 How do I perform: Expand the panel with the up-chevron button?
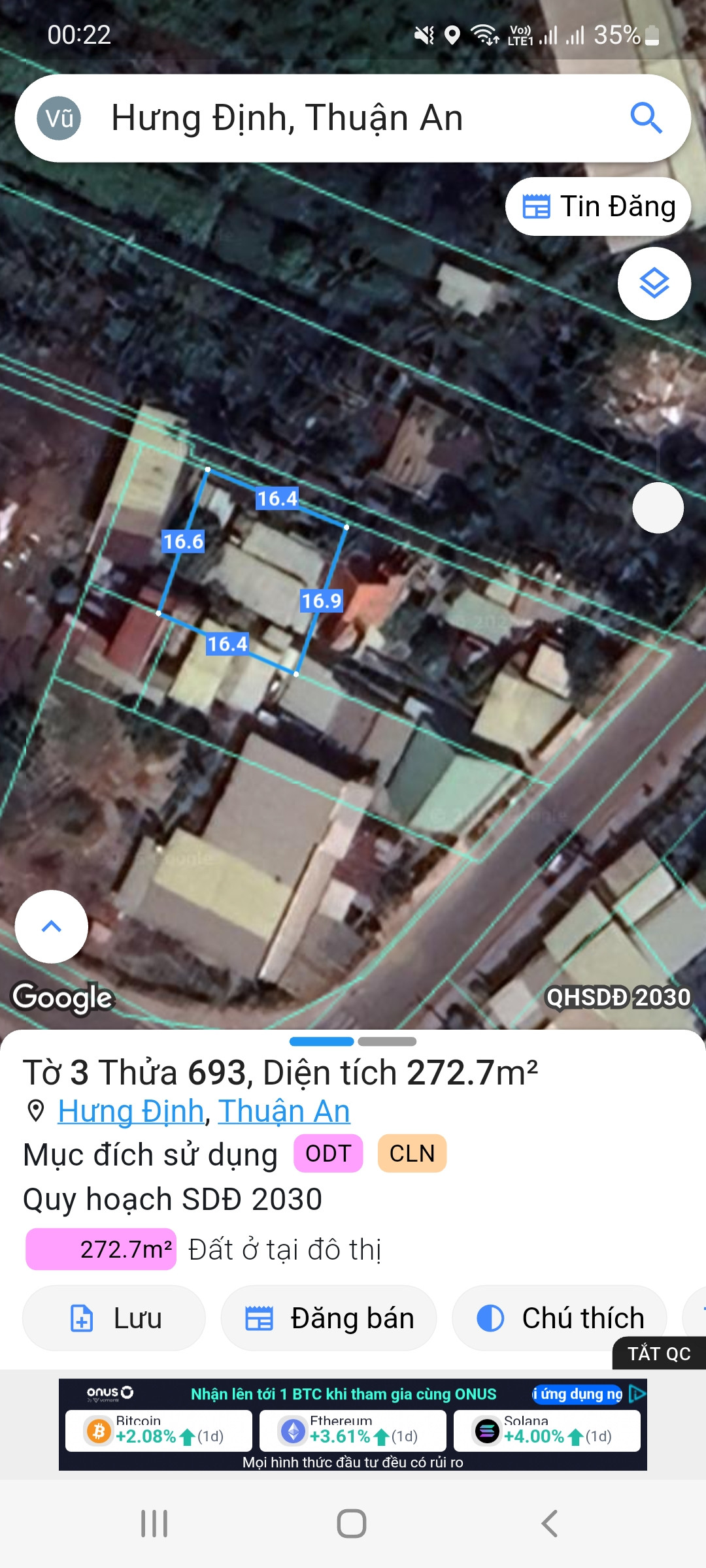[x=51, y=926]
